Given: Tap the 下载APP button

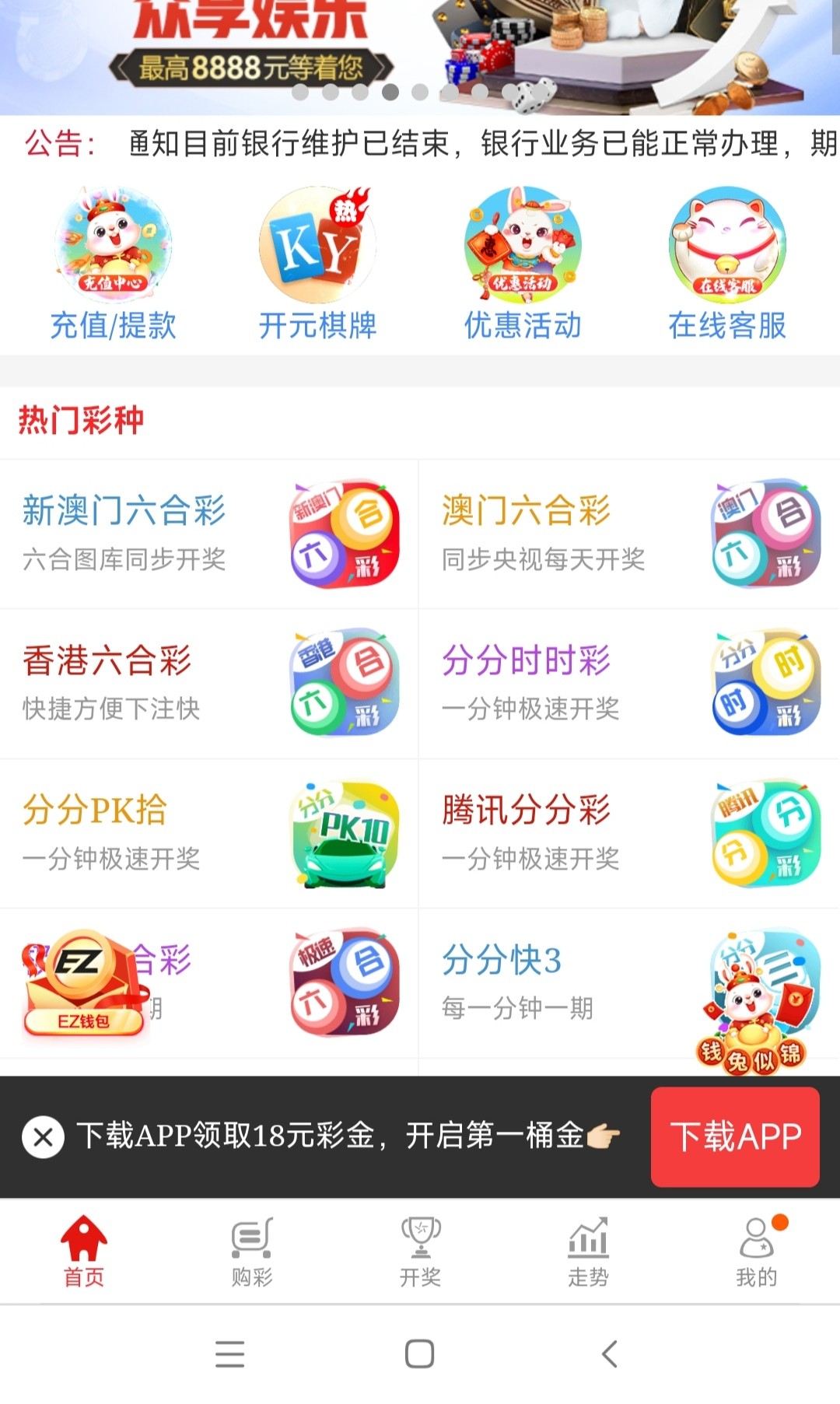Looking at the screenshot, I should tap(735, 1136).
